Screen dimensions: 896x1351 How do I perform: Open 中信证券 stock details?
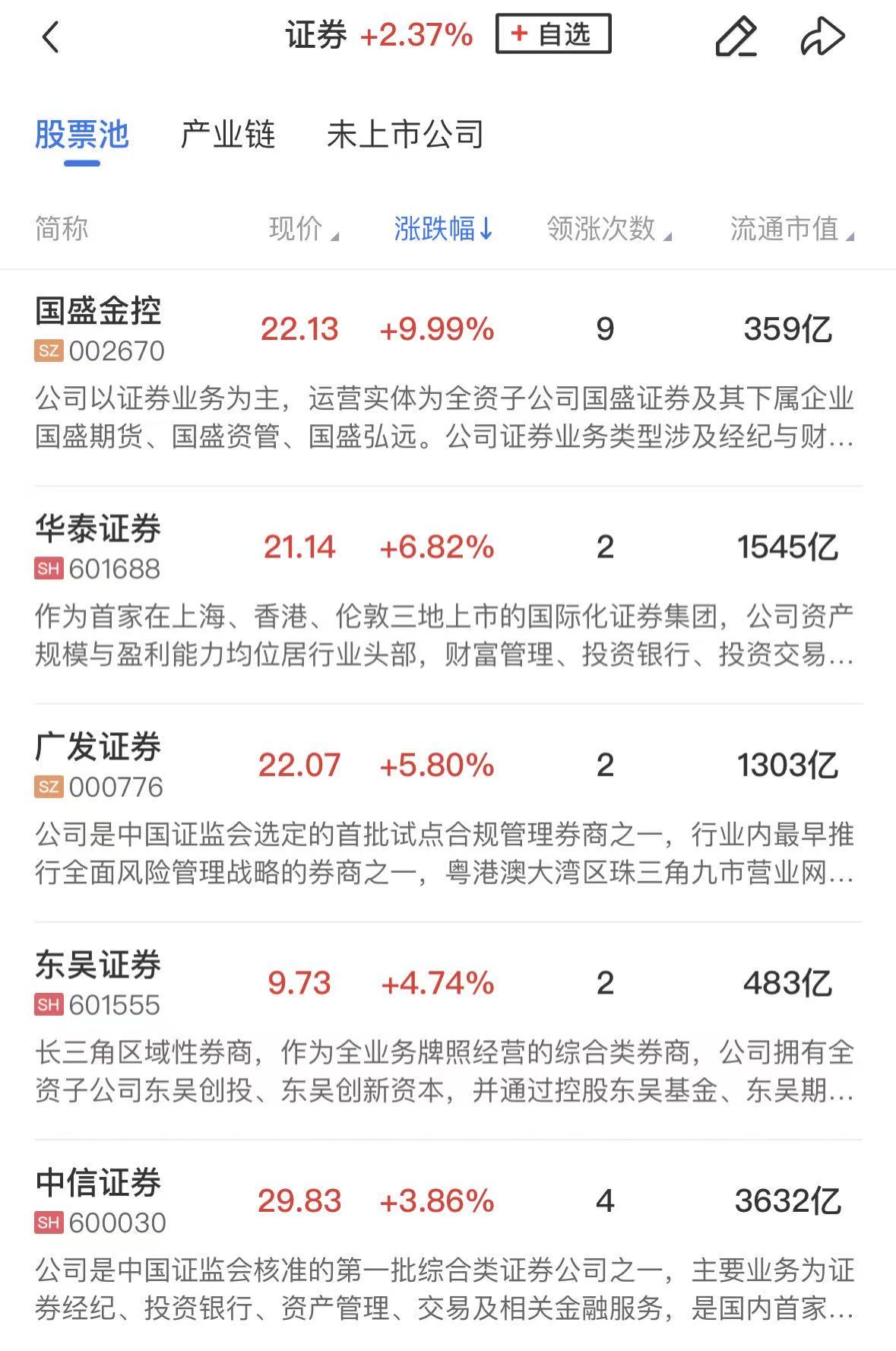(99, 1184)
